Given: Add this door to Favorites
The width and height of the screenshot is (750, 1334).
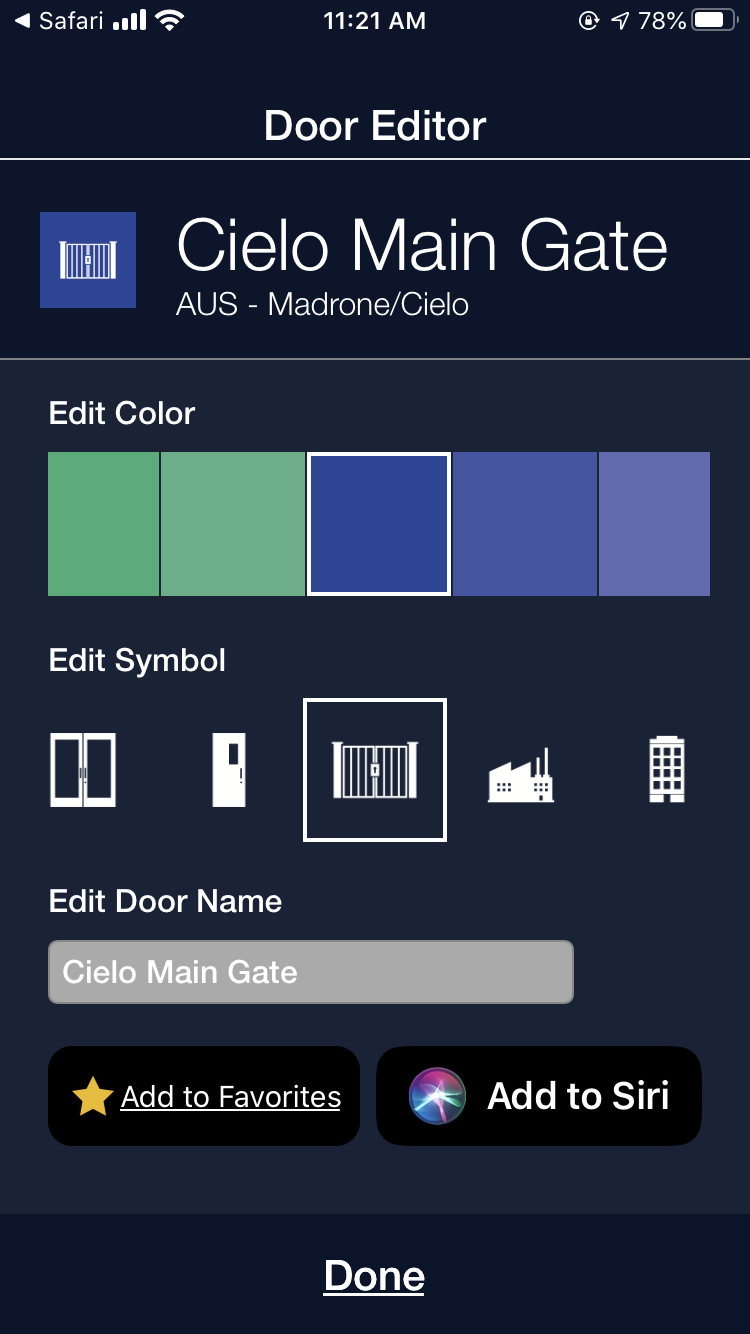Looking at the screenshot, I should point(204,1096).
